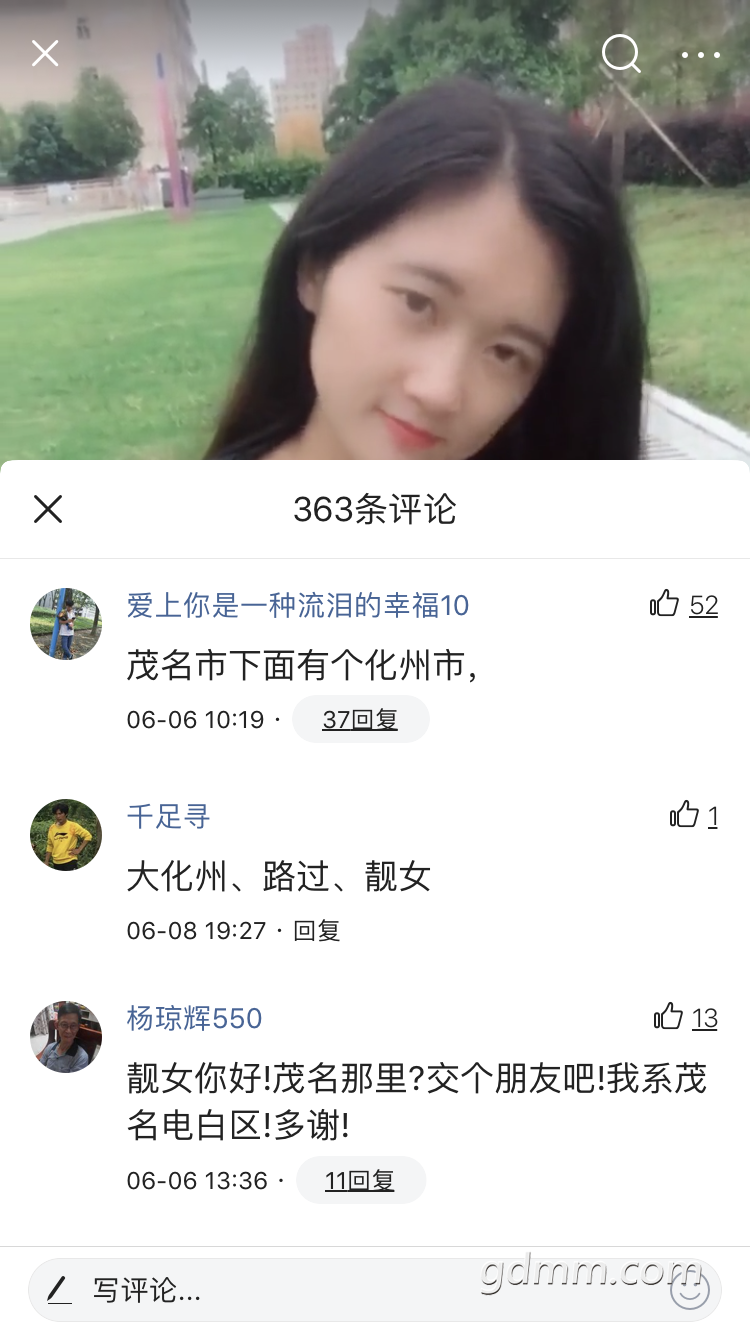
Task: Like 千足寻's comment
Action: click(x=685, y=815)
